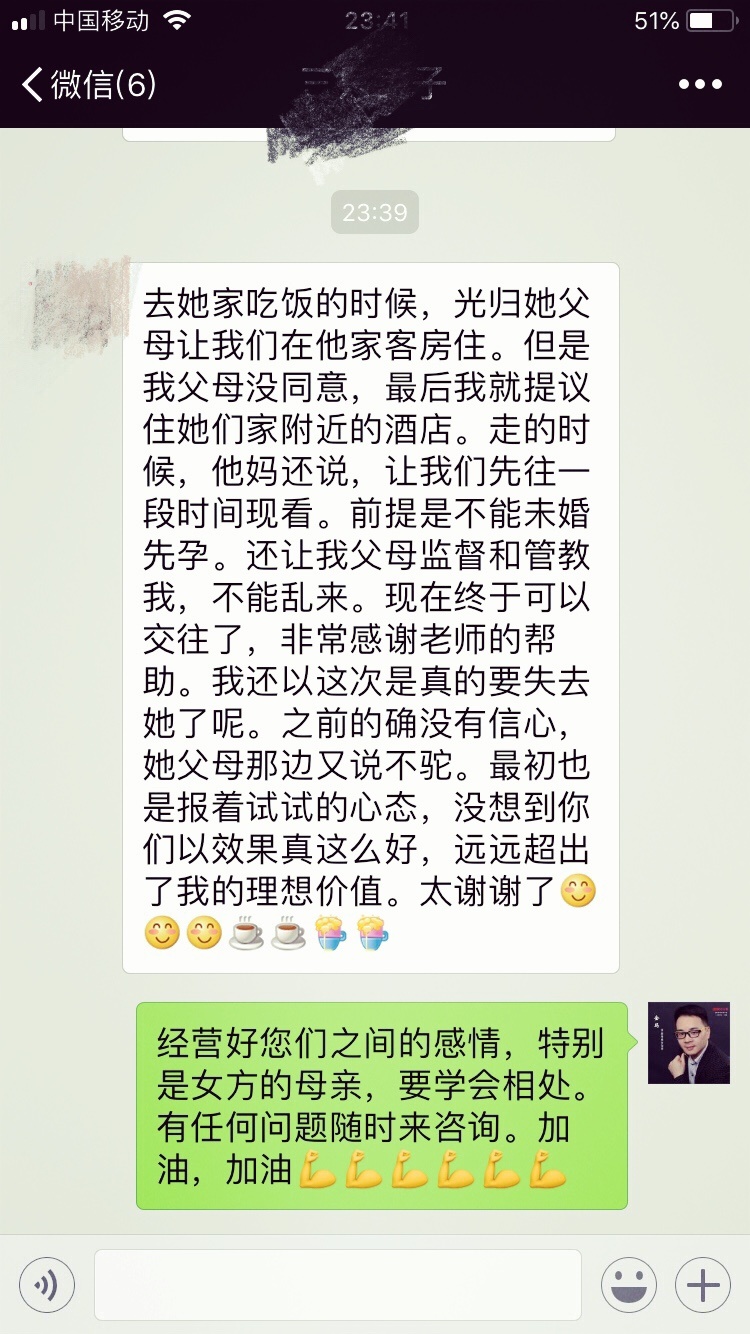Open the plus attachments panel
750x1334 pixels.
[x=703, y=1284]
